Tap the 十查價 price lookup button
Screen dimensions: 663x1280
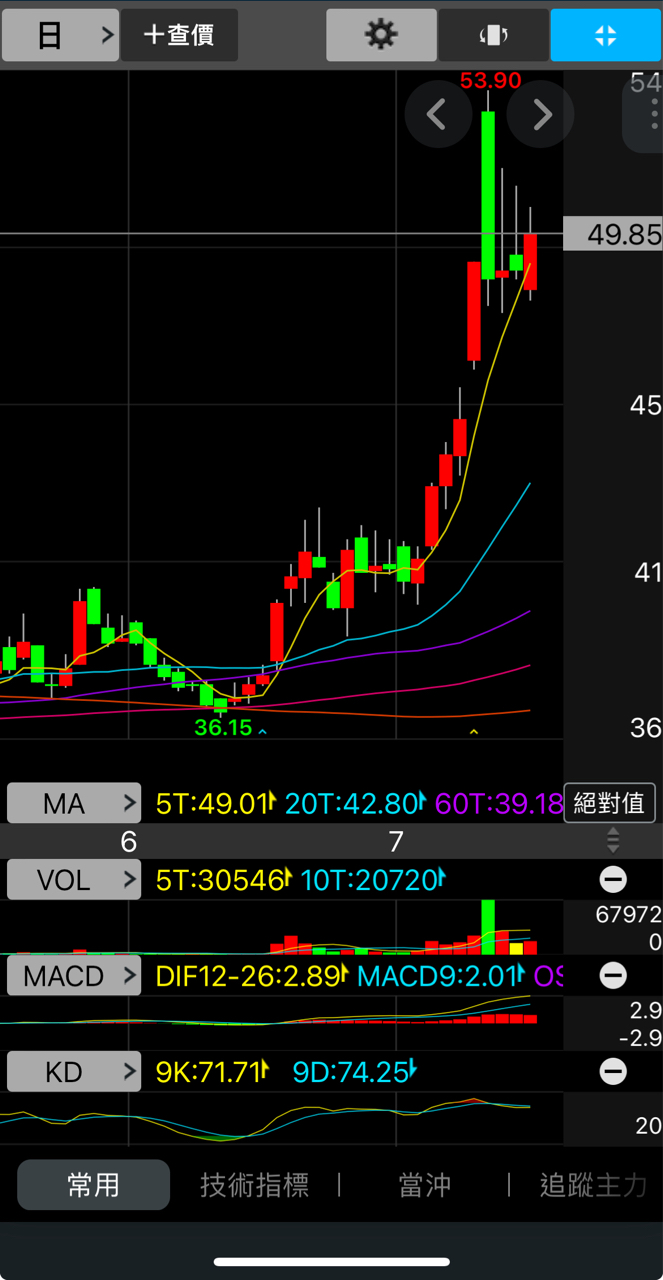180,36
